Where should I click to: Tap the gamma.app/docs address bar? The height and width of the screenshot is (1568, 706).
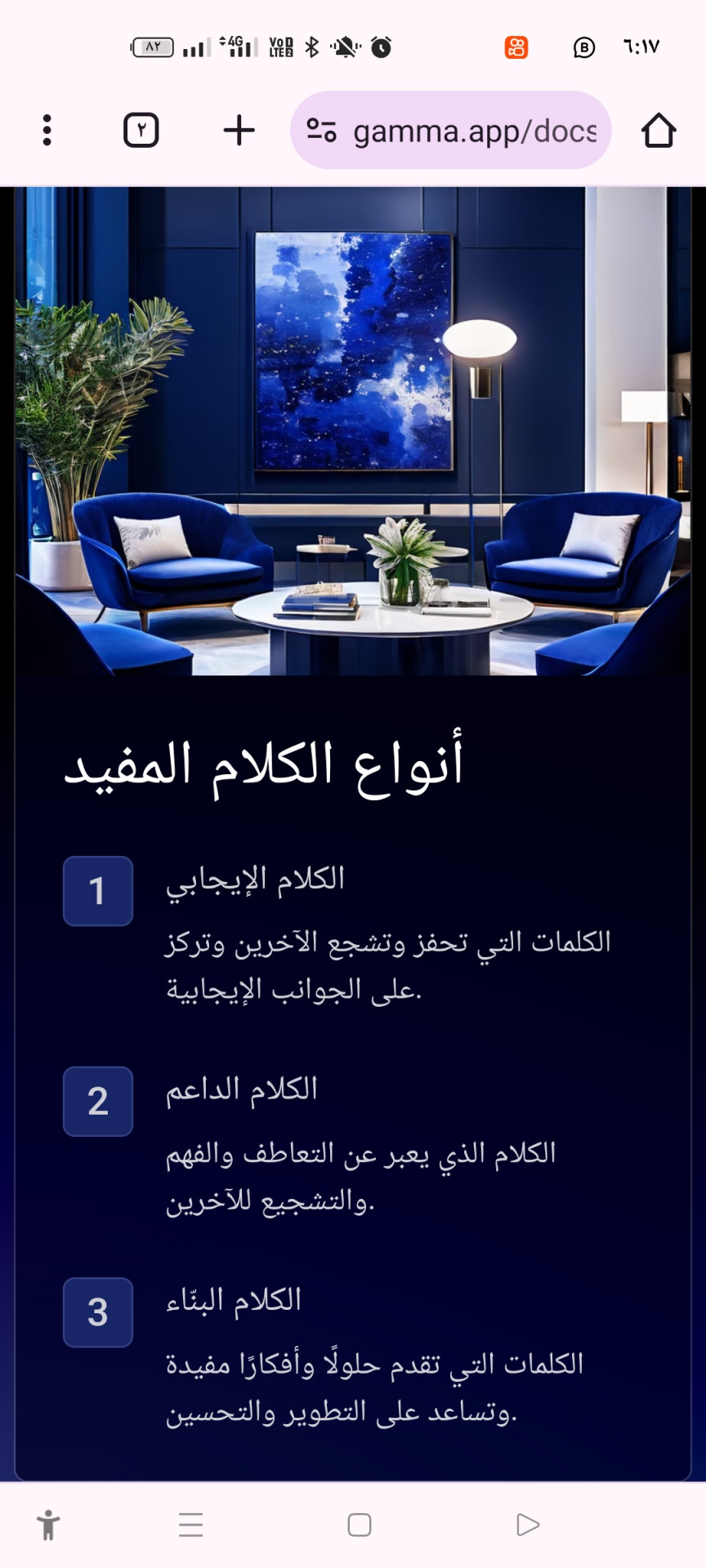[474, 131]
